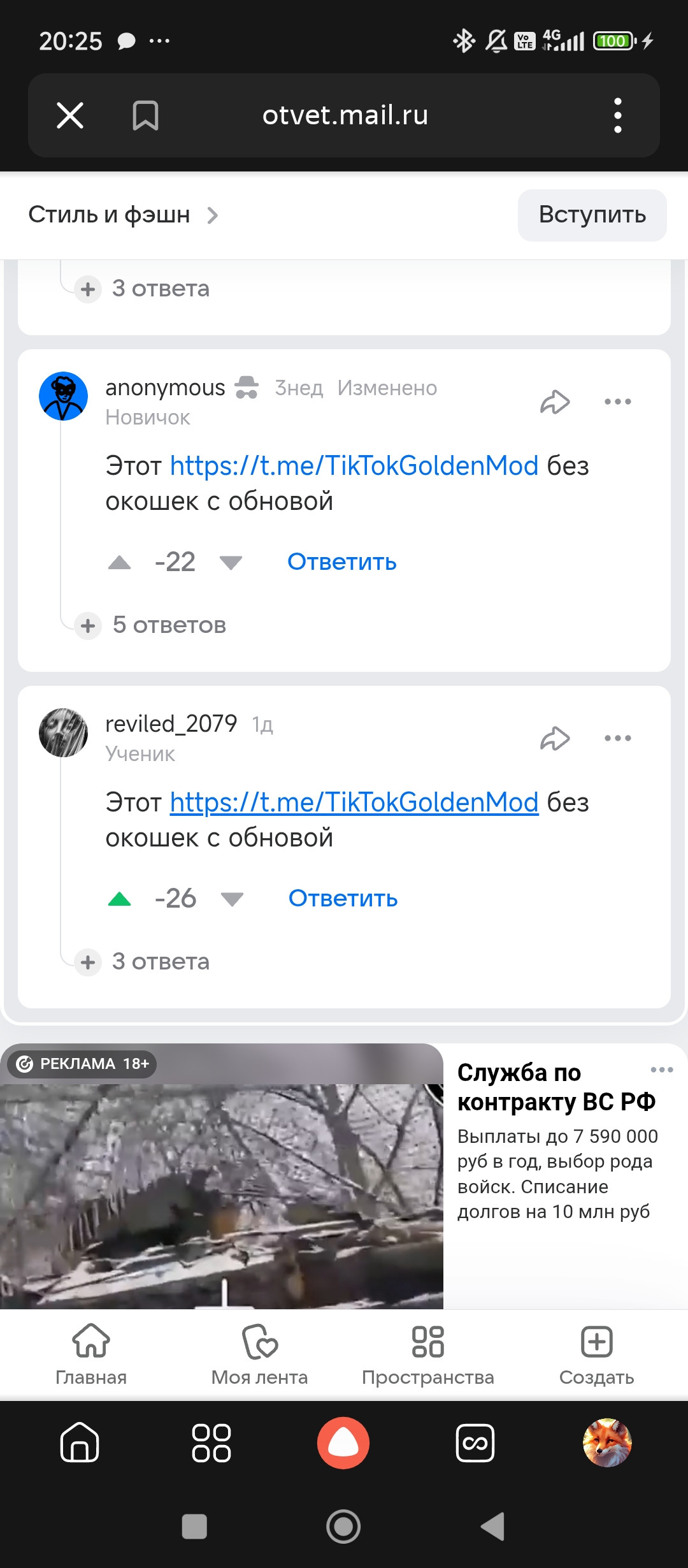Reply to reviled_2079 via Ответить
Image resolution: width=688 pixels, height=1568 pixels.
343,899
